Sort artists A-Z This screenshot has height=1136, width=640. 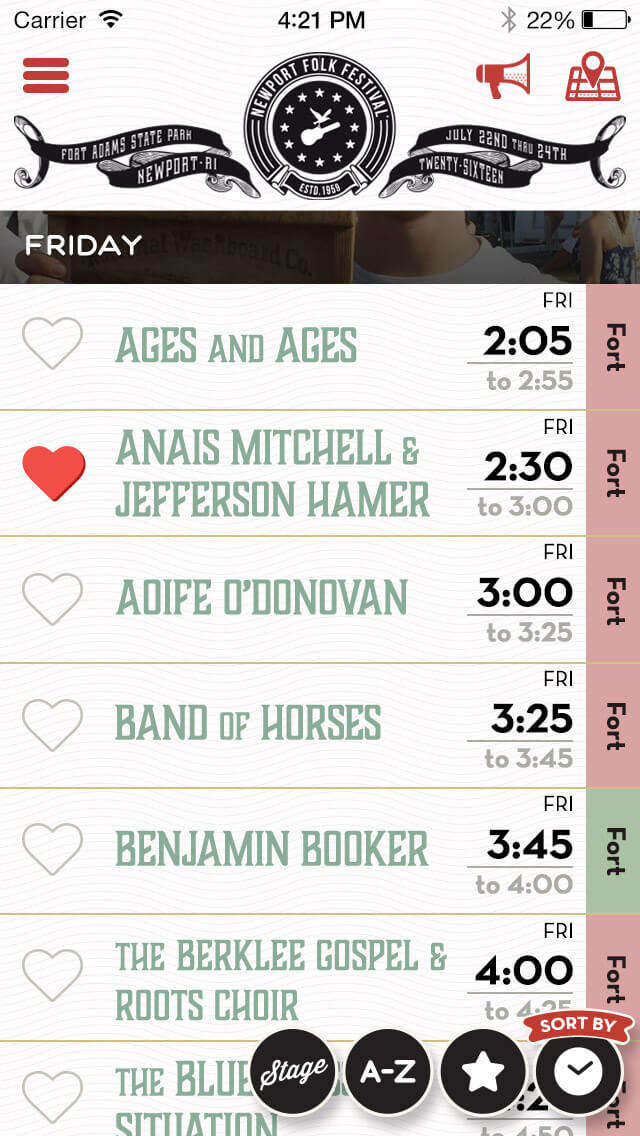(388, 1072)
